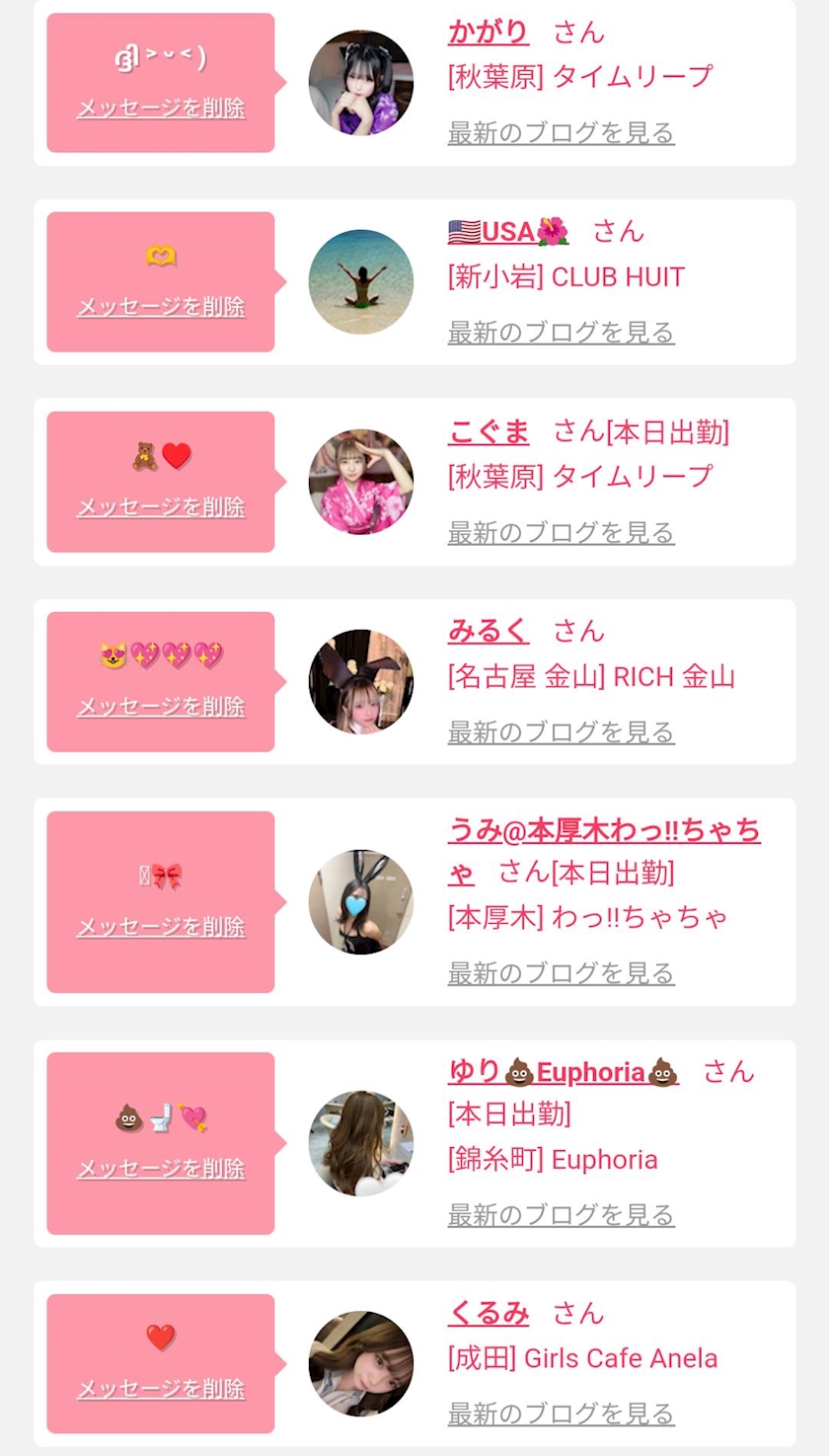Screen dimensions: 829x1456
Task: Delete the message sent to うみ
Action: pos(161,927)
